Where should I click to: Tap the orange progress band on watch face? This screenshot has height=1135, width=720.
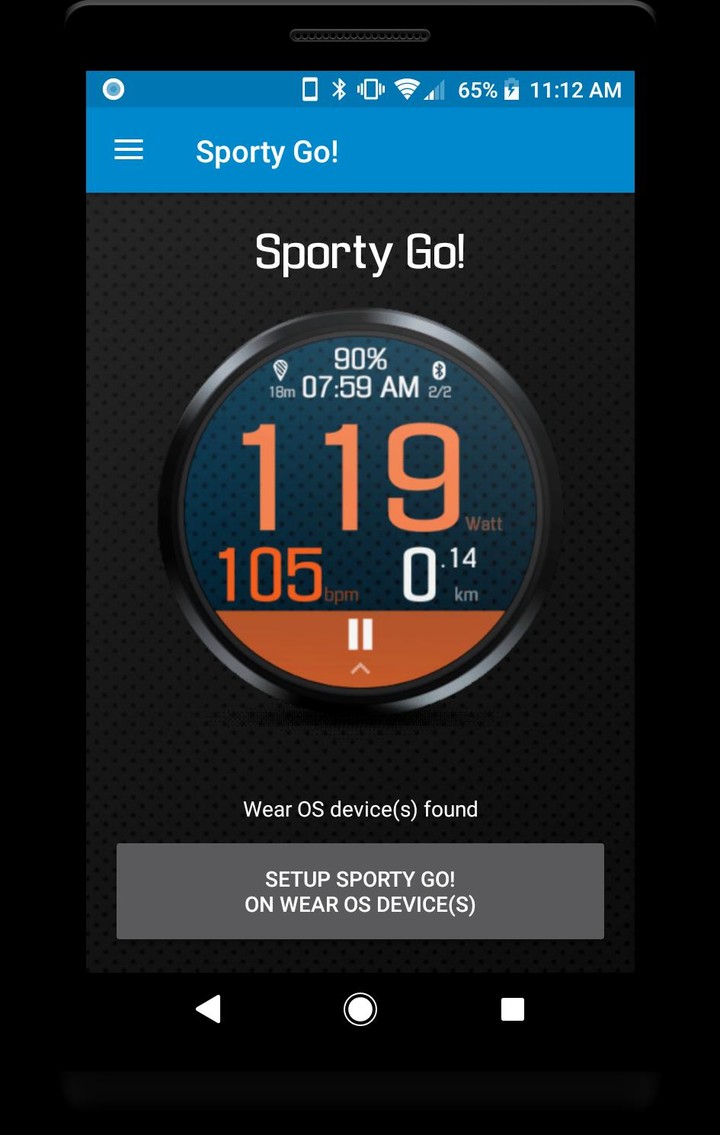coord(270,630)
